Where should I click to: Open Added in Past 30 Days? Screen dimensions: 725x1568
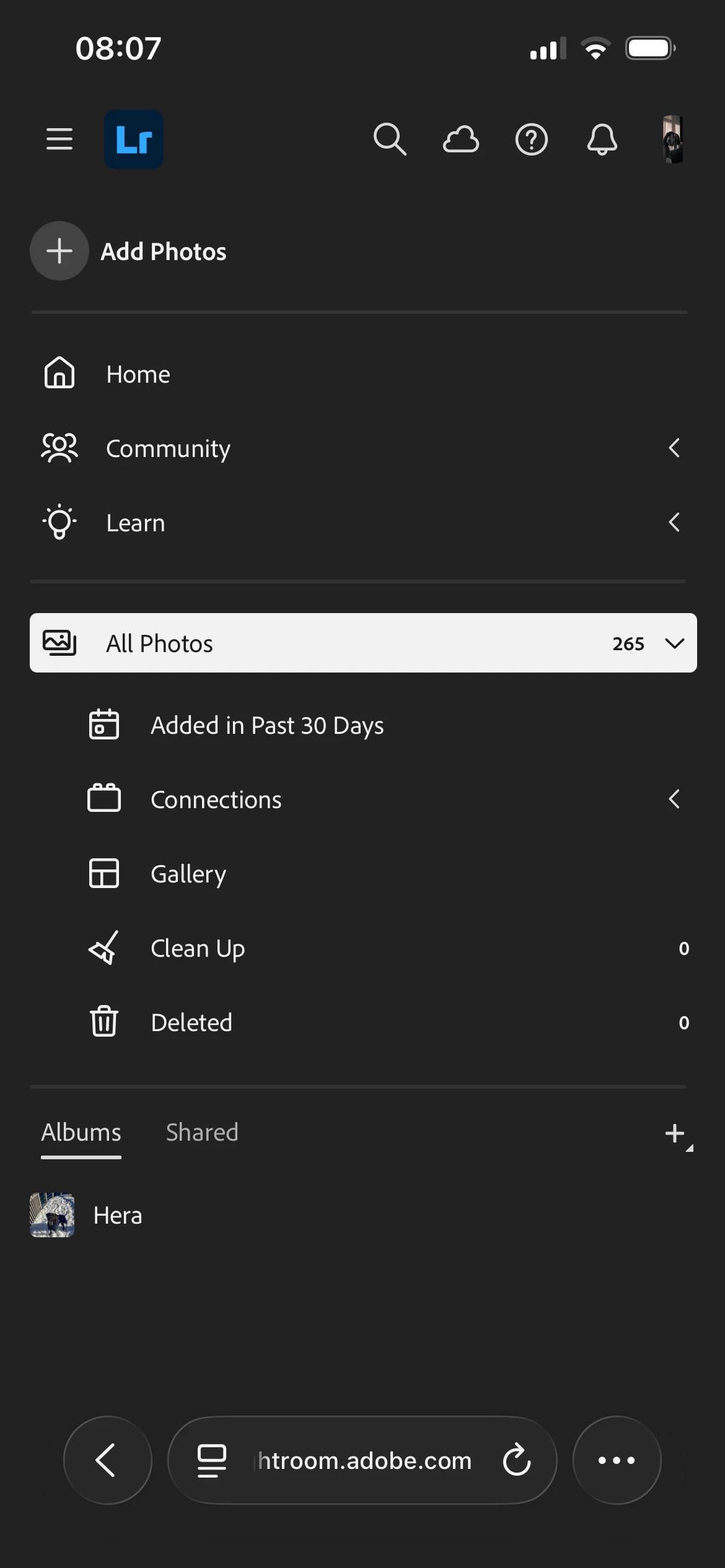pyautogui.click(x=266, y=725)
